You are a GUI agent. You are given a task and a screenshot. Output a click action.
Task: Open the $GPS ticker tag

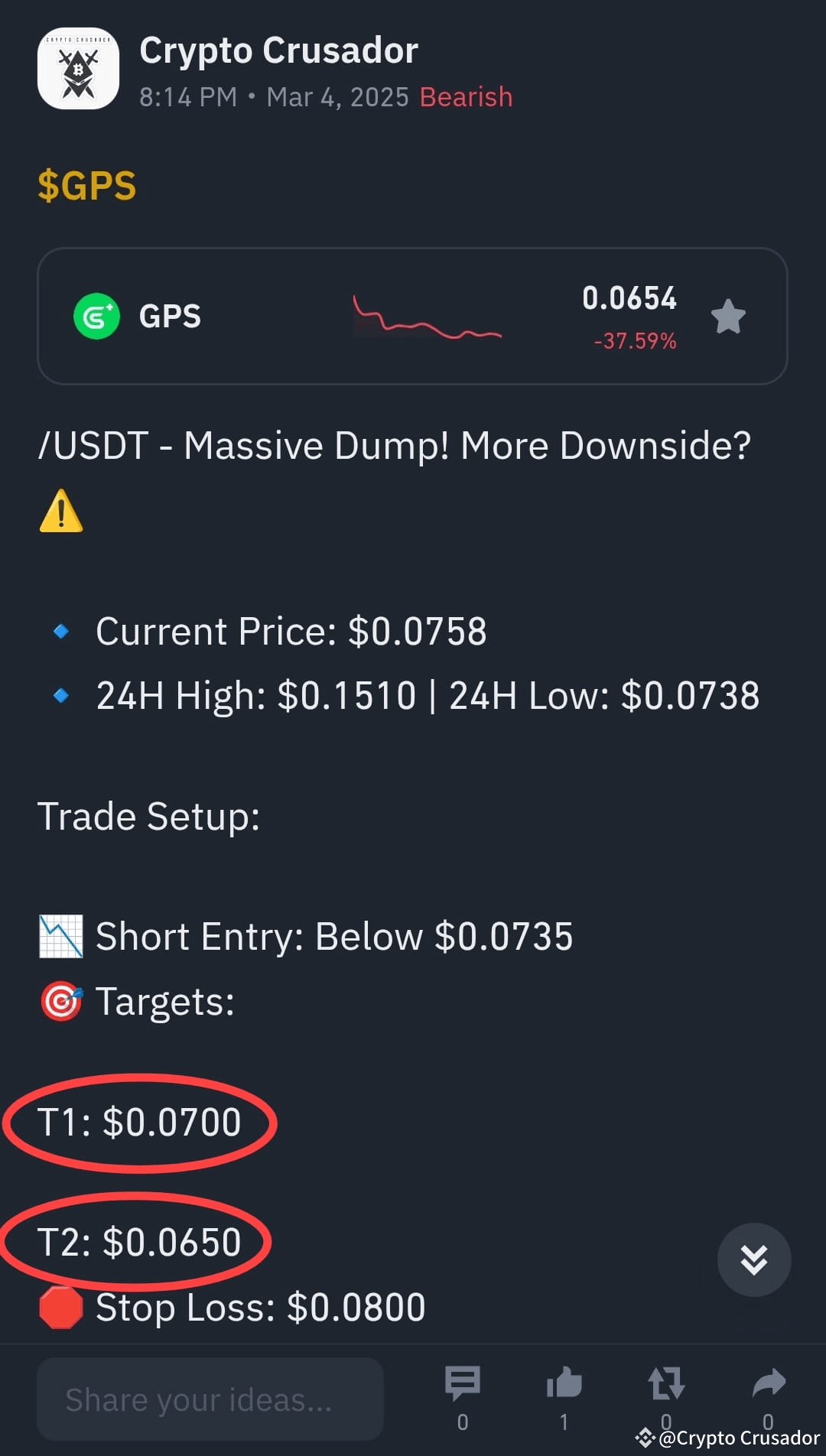click(86, 184)
